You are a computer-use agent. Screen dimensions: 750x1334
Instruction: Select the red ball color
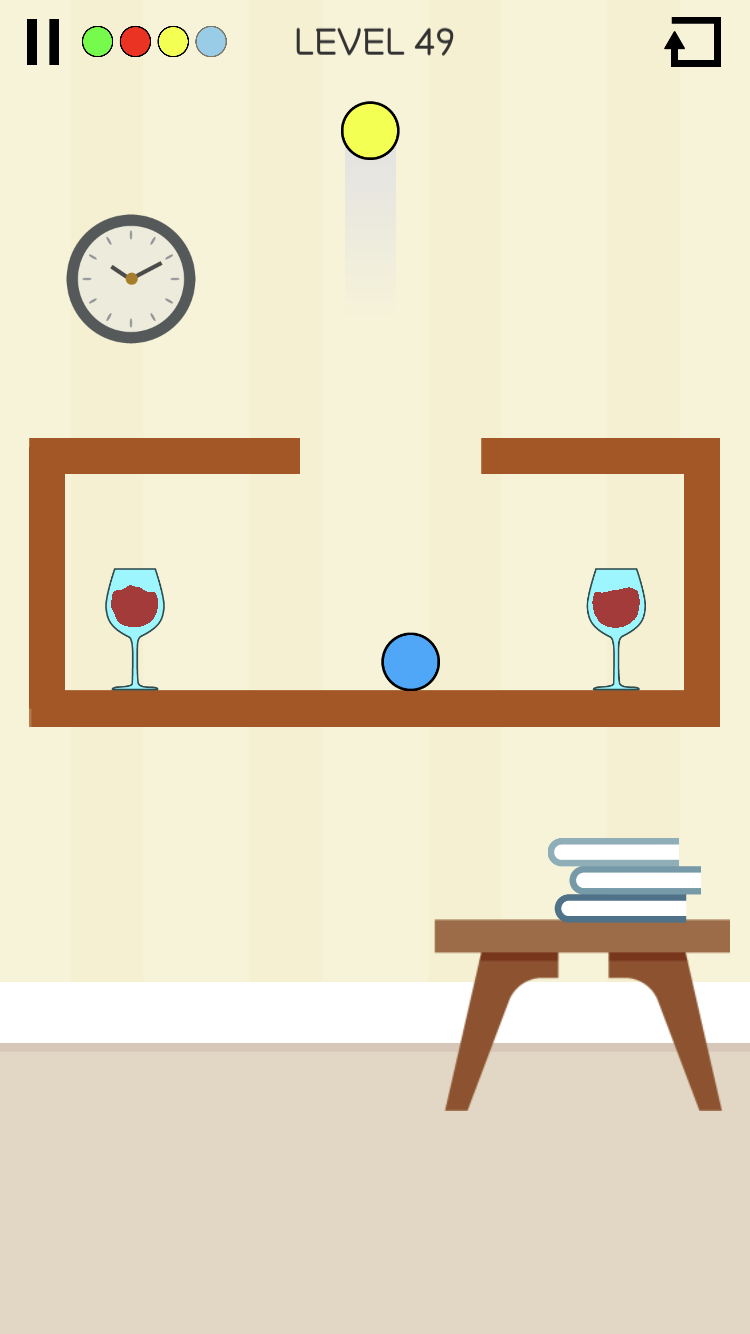click(135, 42)
